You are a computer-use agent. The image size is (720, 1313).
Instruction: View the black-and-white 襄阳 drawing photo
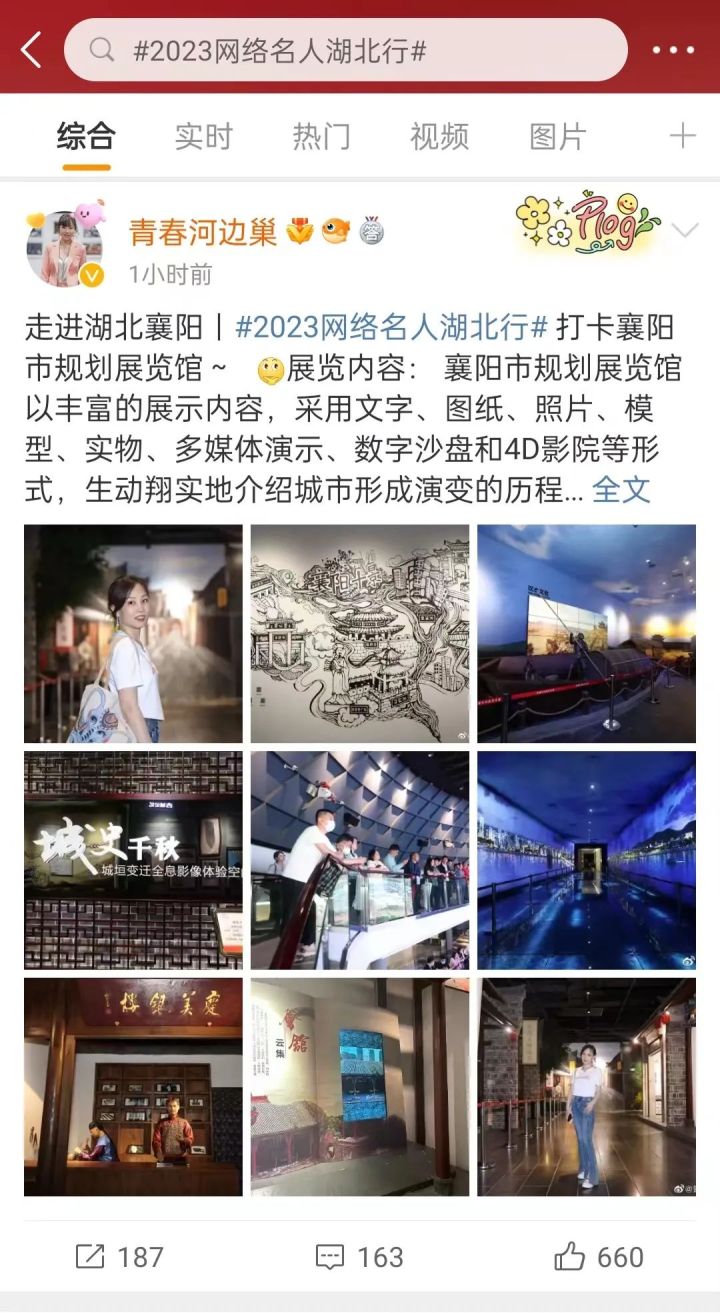pos(360,633)
